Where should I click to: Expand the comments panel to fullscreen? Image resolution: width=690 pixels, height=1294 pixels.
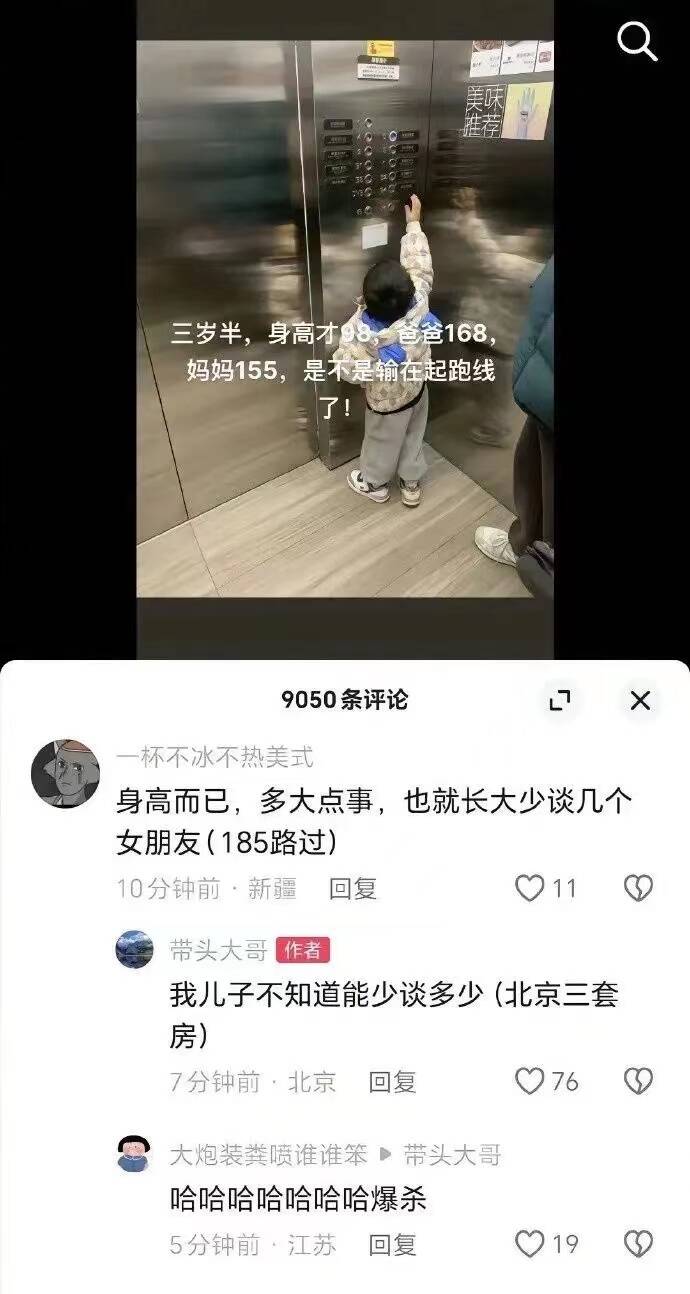(x=560, y=701)
